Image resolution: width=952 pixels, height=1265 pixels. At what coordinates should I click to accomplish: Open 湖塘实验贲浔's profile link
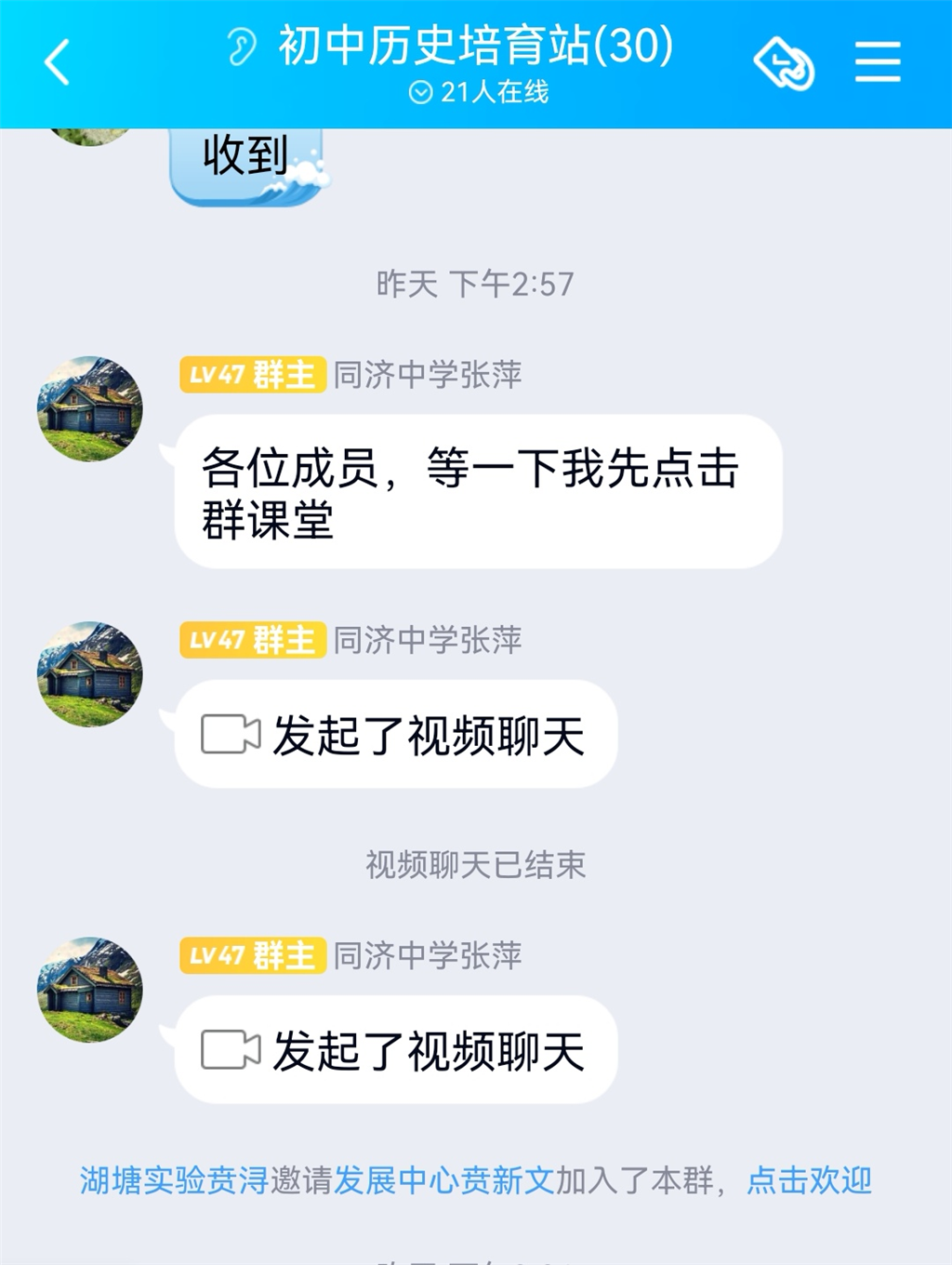click(x=174, y=1180)
